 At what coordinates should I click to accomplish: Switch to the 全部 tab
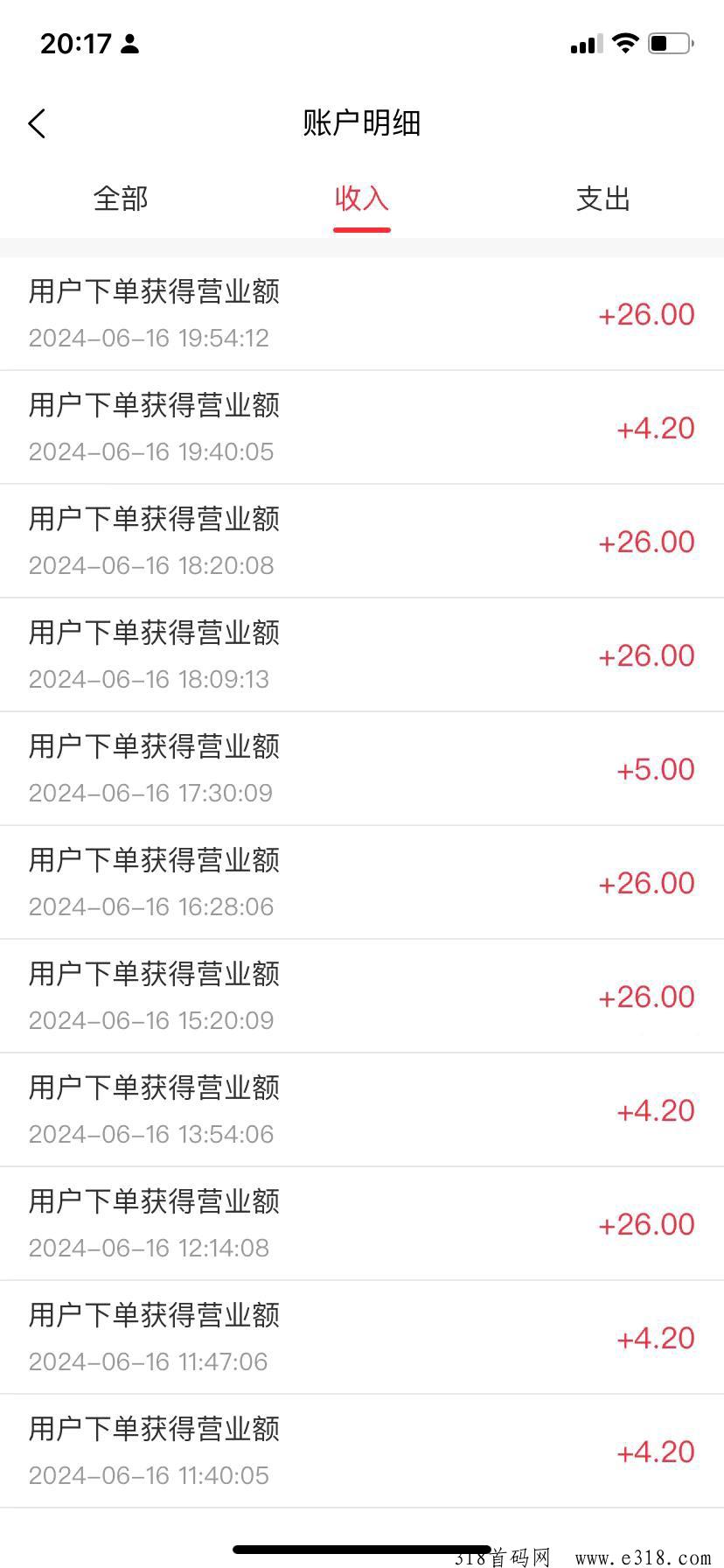(121, 199)
